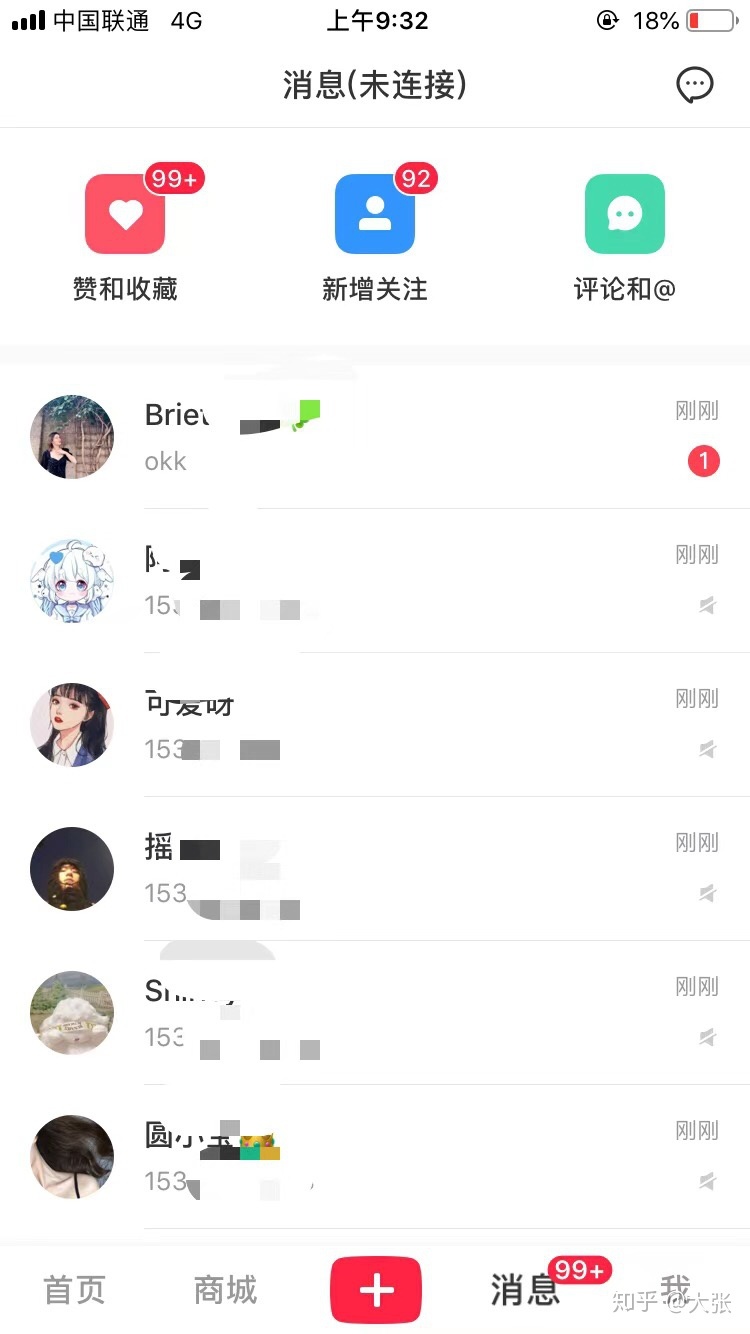Tap the chat bubble icon top right
This screenshot has width=750, height=1334.
coord(695,85)
